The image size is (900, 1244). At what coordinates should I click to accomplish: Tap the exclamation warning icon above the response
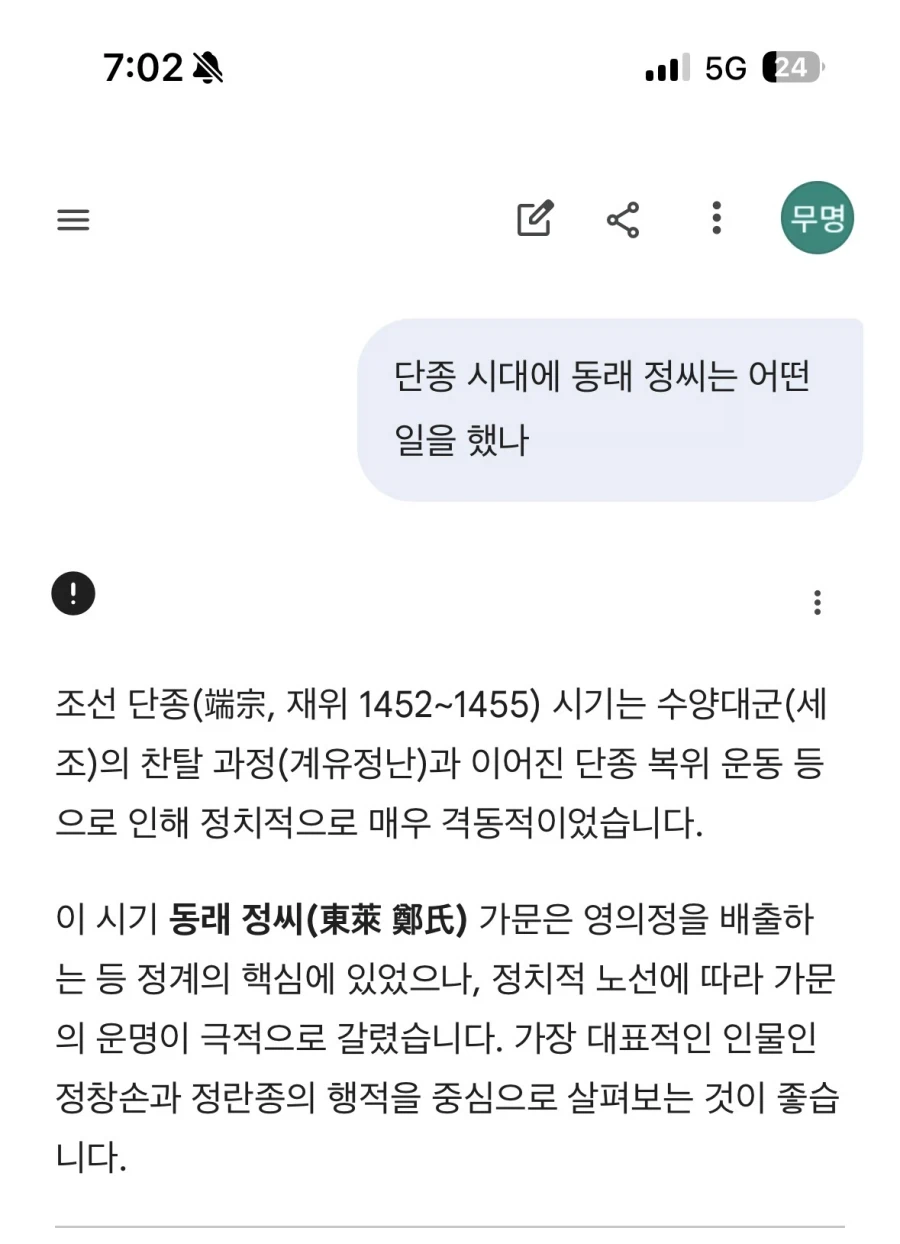click(73, 593)
